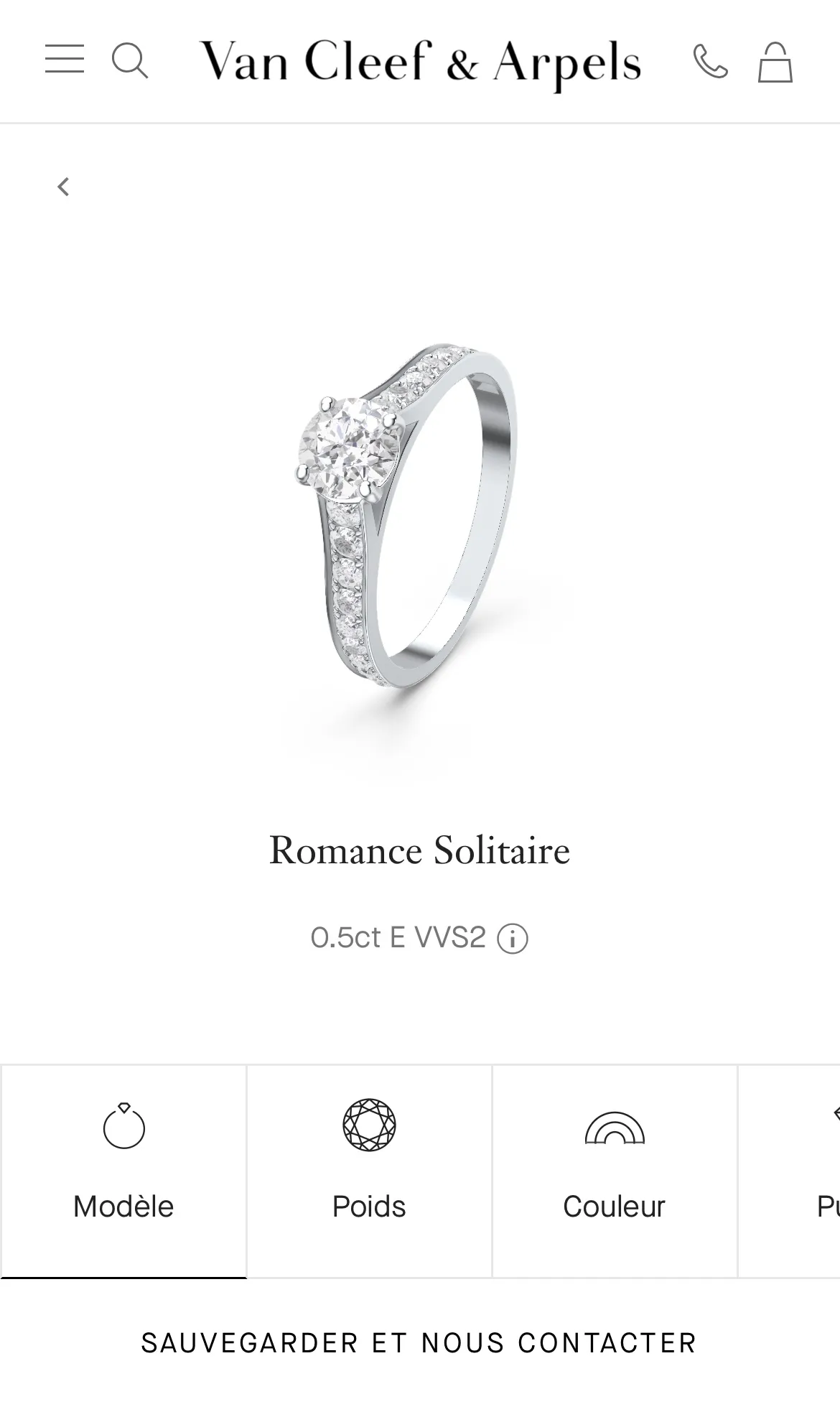
Task: Click SAUVEGARDER ET NOUS CONTACTER
Action: 419,1342
